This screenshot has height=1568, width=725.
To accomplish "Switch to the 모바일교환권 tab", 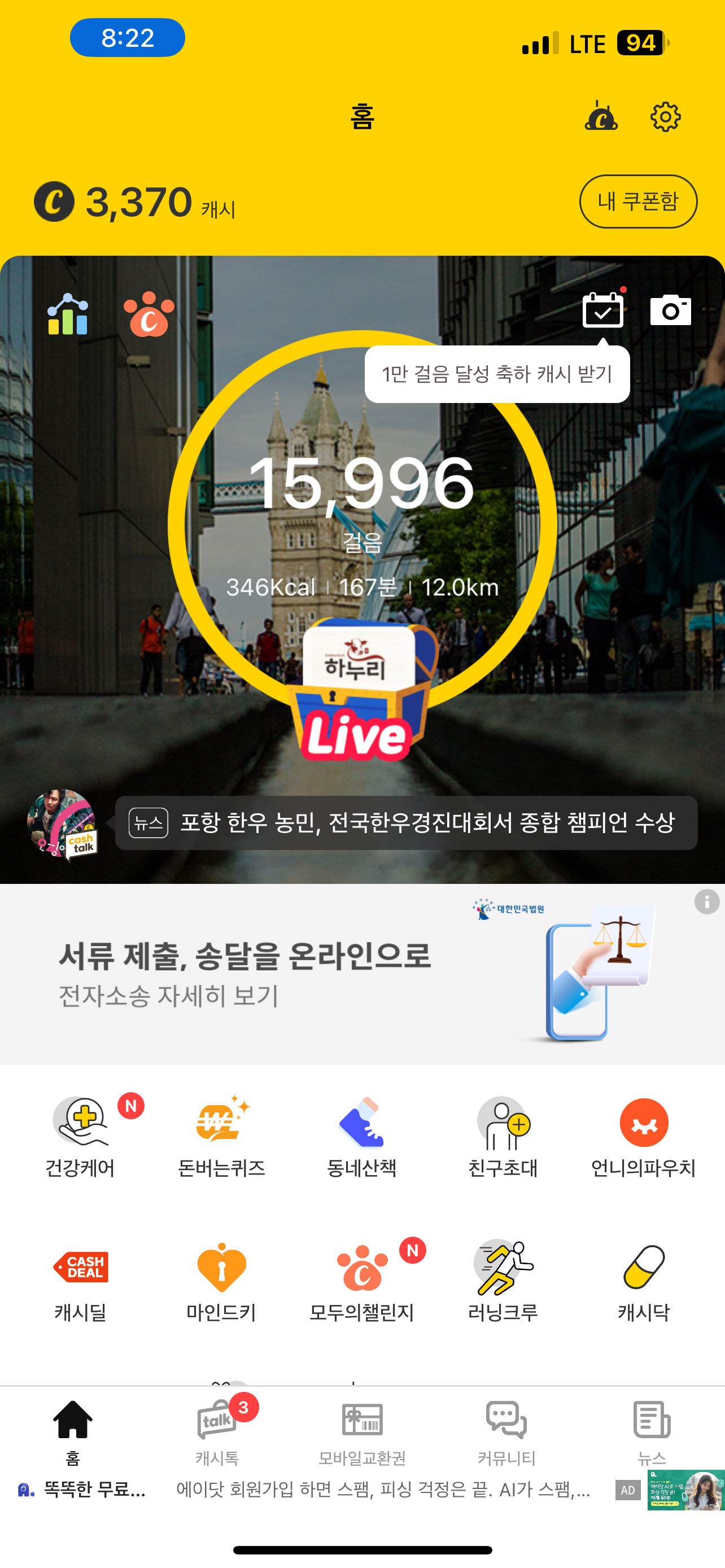I will (362, 1430).
